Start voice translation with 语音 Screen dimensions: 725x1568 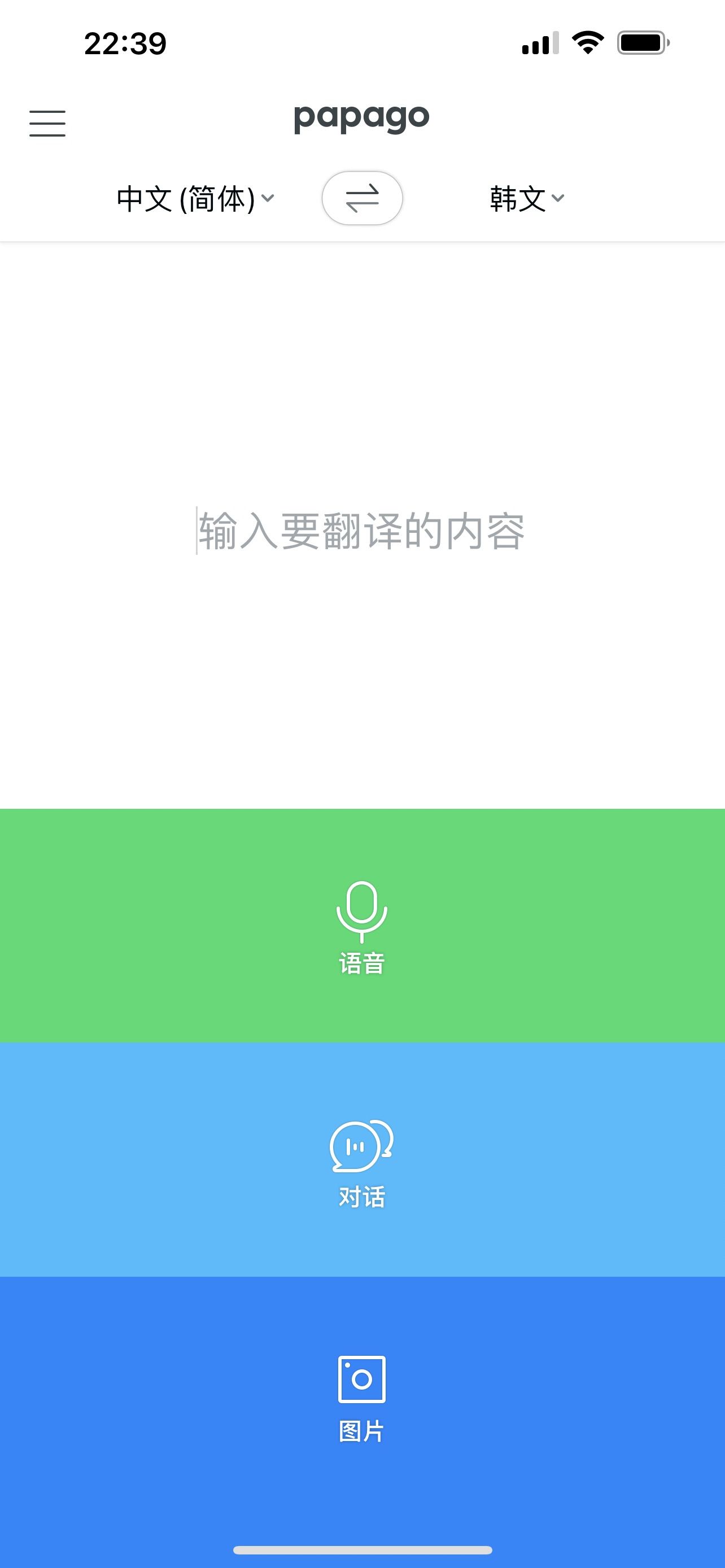pos(362,925)
